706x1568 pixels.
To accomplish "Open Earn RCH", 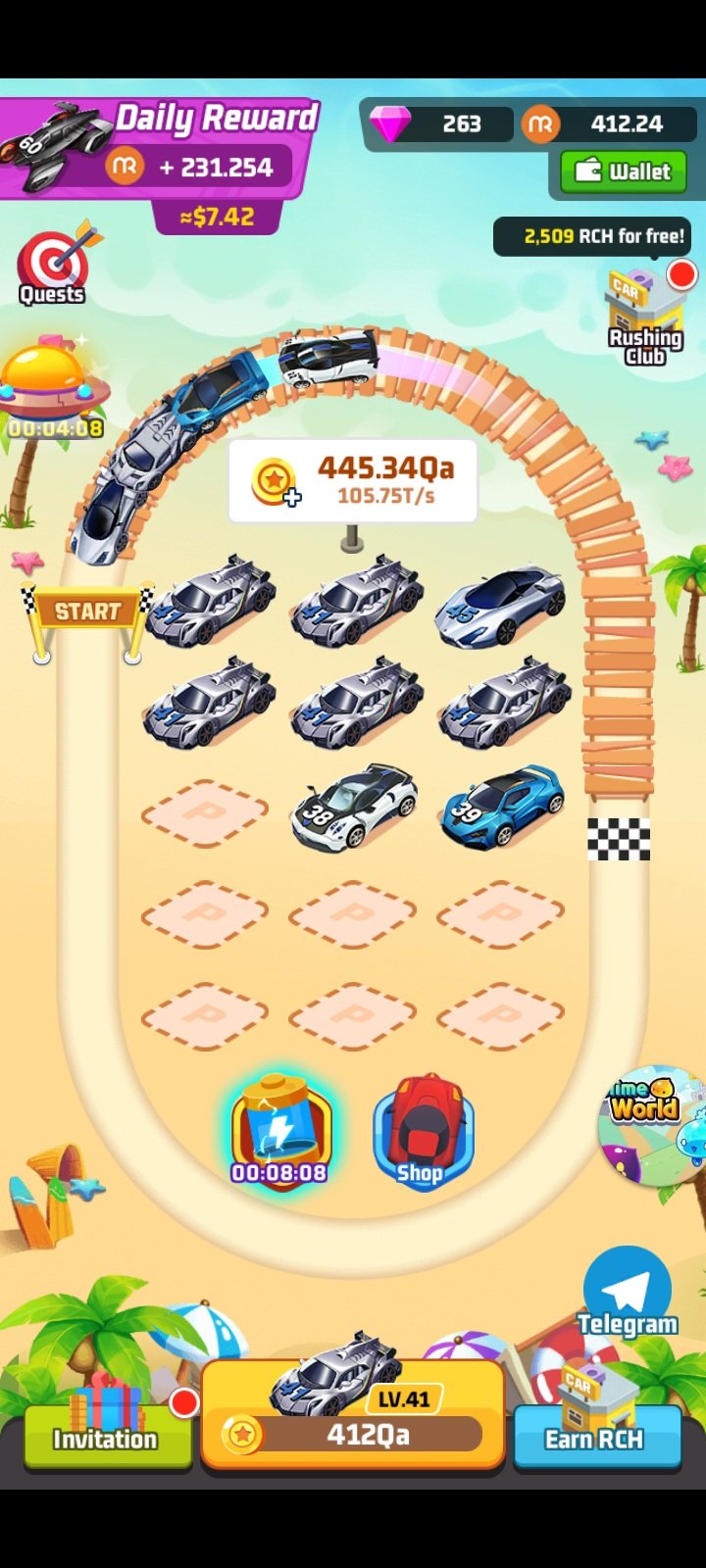I will (595, 1426).
